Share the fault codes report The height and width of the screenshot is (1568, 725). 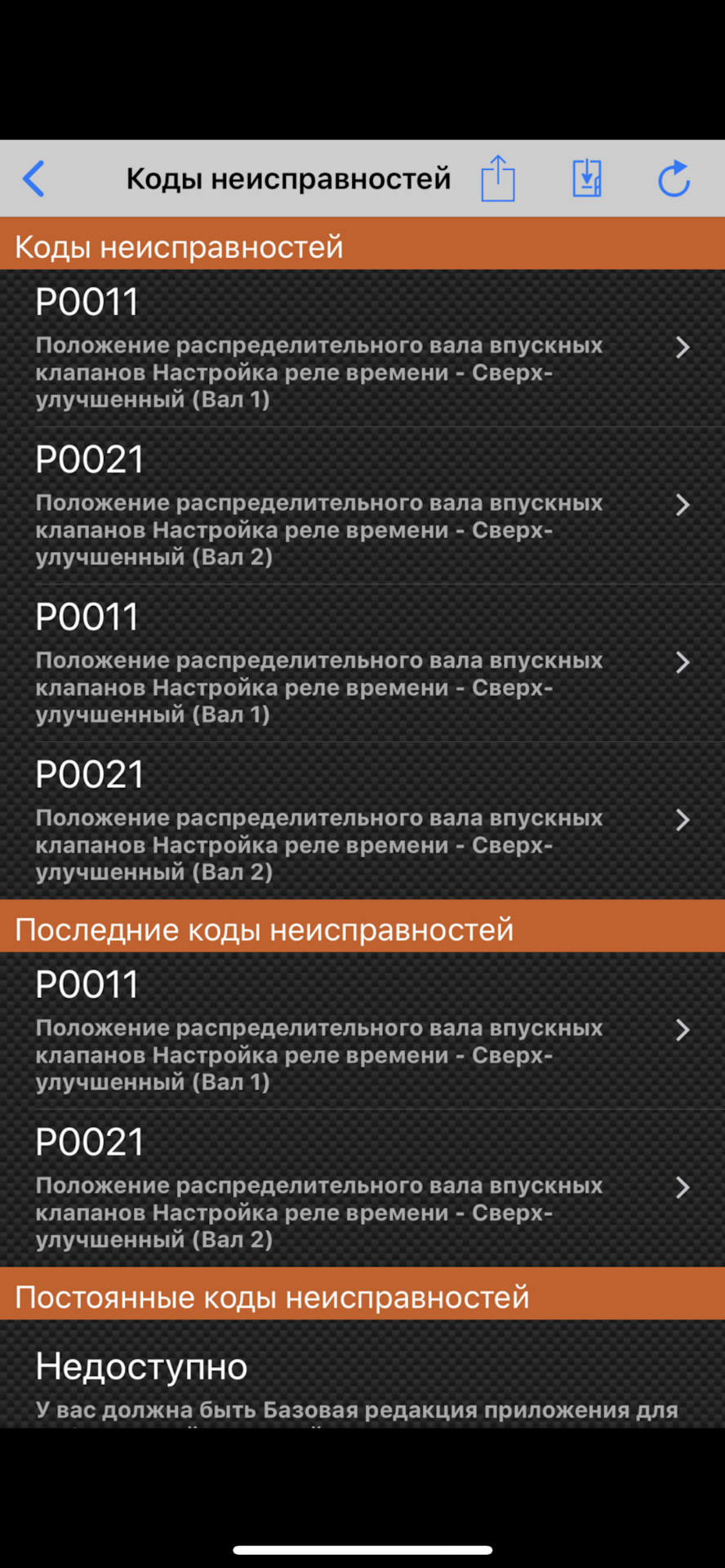click(497, 178)
